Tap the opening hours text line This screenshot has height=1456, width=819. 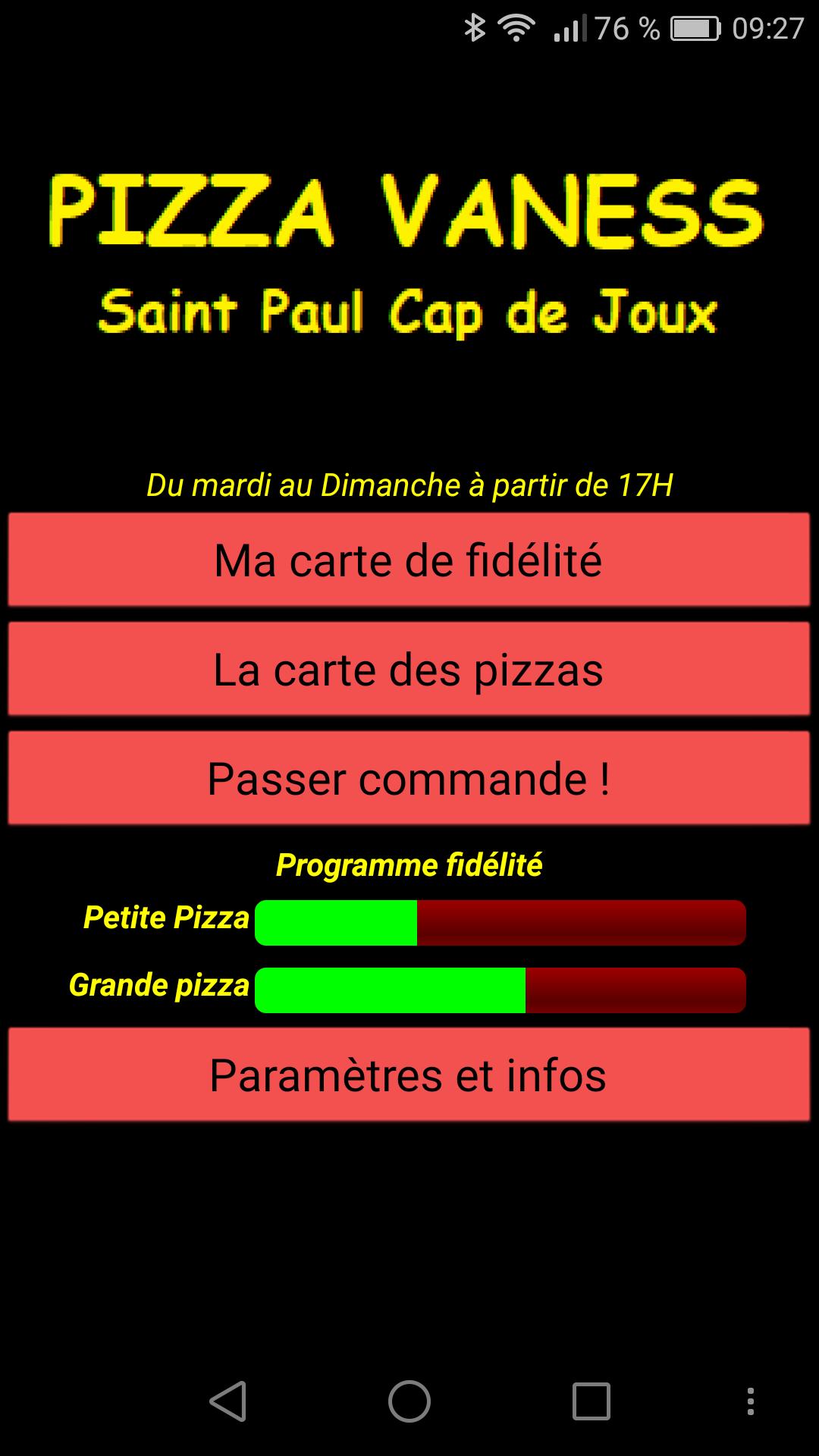[409, 484]
